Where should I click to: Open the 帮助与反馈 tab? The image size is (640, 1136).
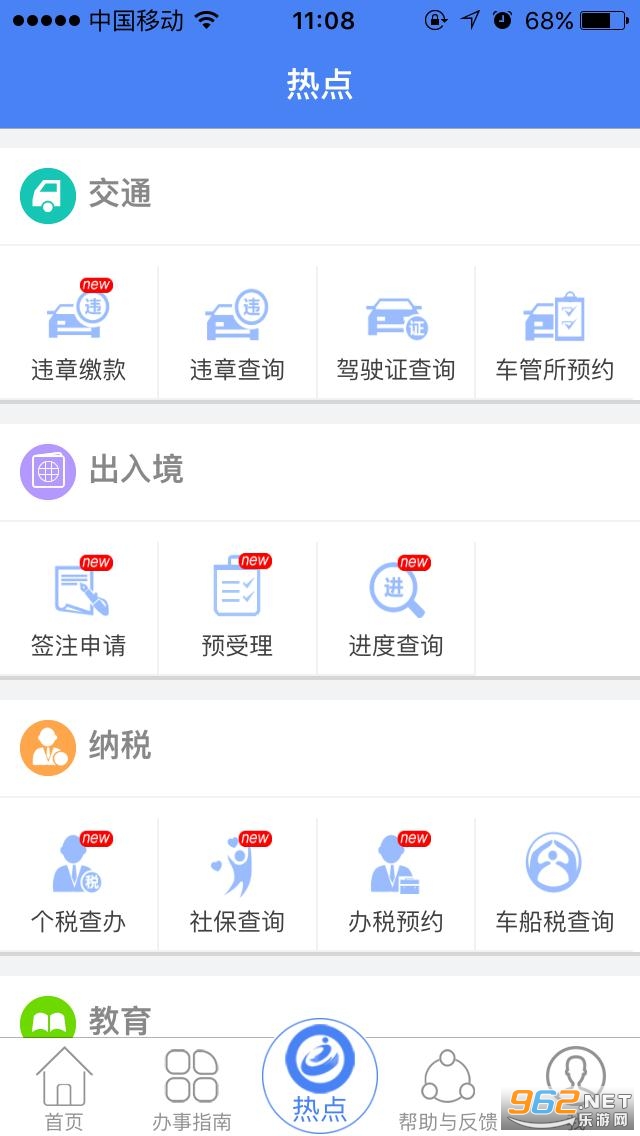click(x=447, y=1089)
